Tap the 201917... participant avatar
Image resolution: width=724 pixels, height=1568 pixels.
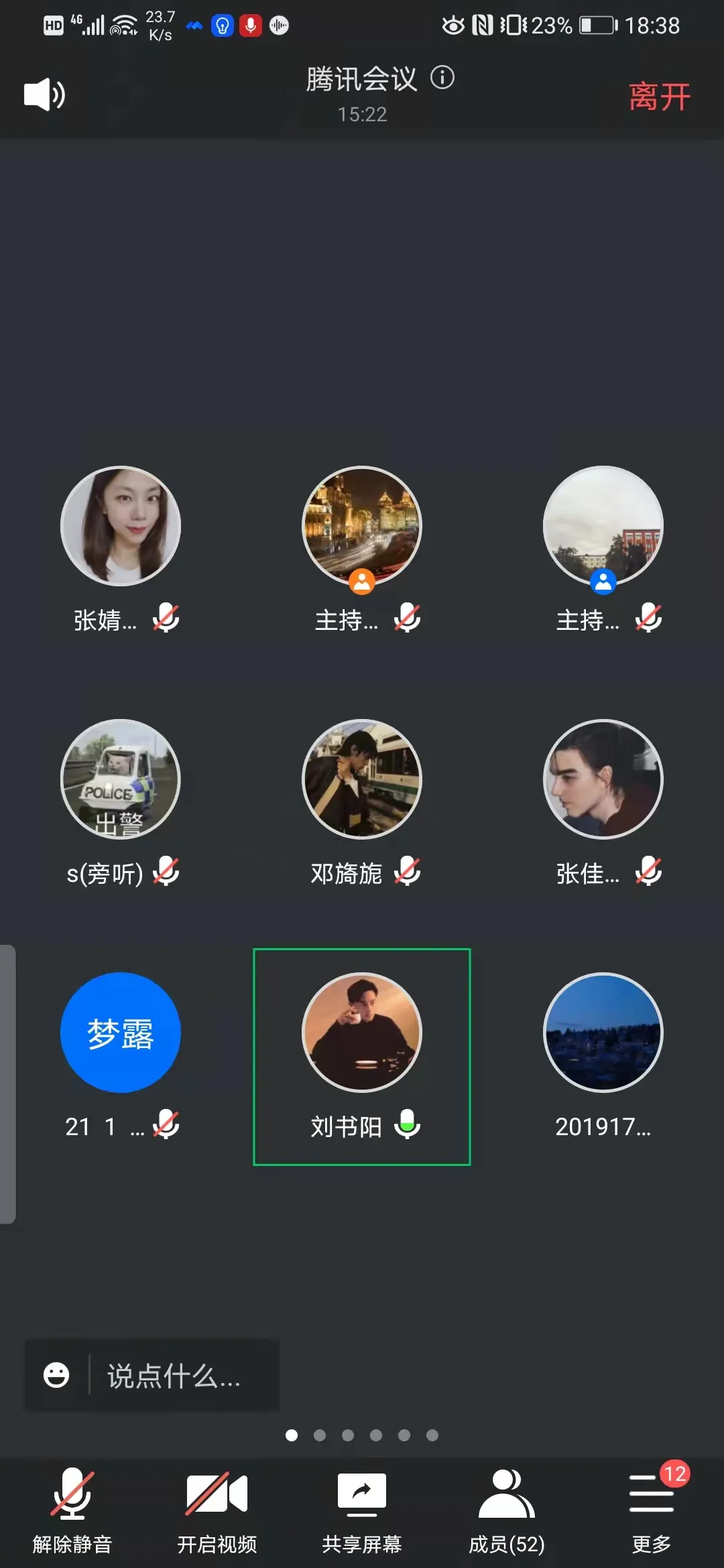603,1032
